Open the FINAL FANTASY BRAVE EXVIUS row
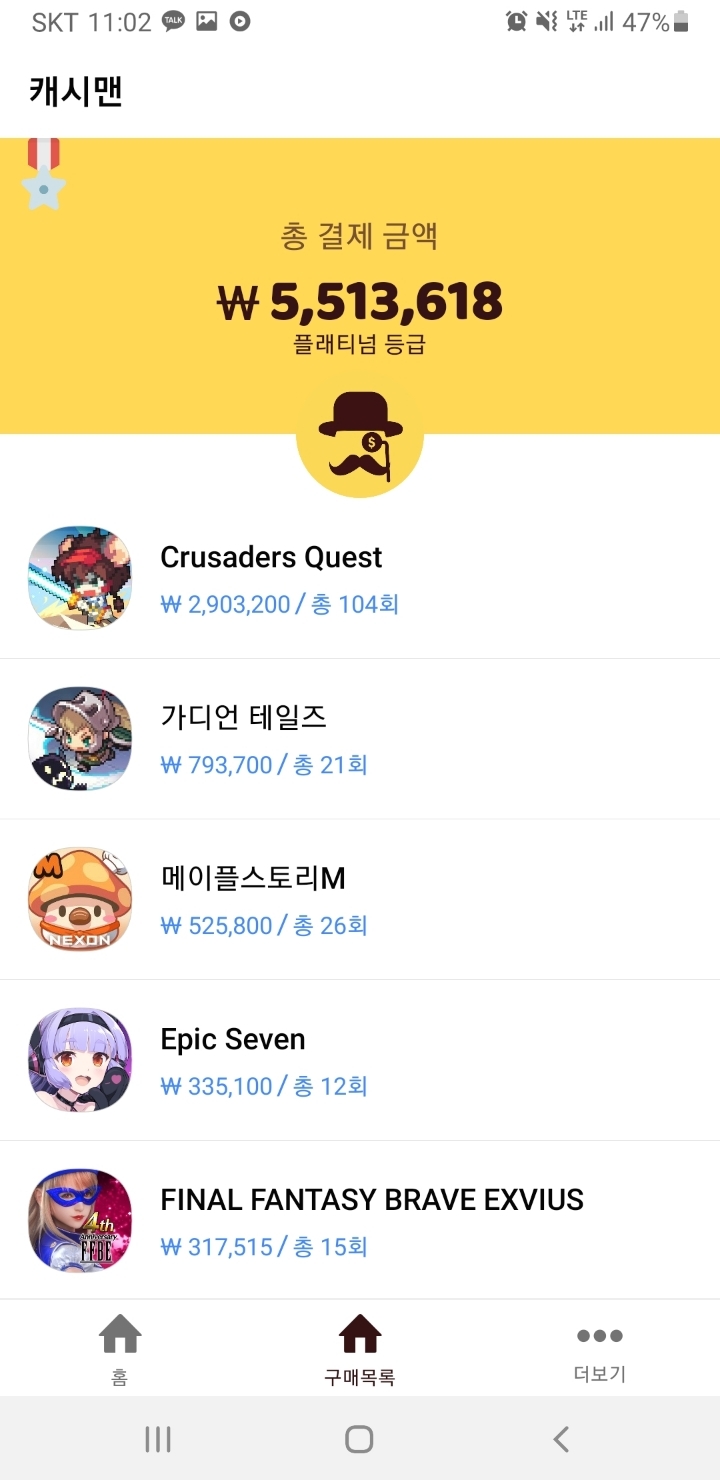Image resolution: width=720 pixels, height=1480 pixels. [x=360, y=1220]
